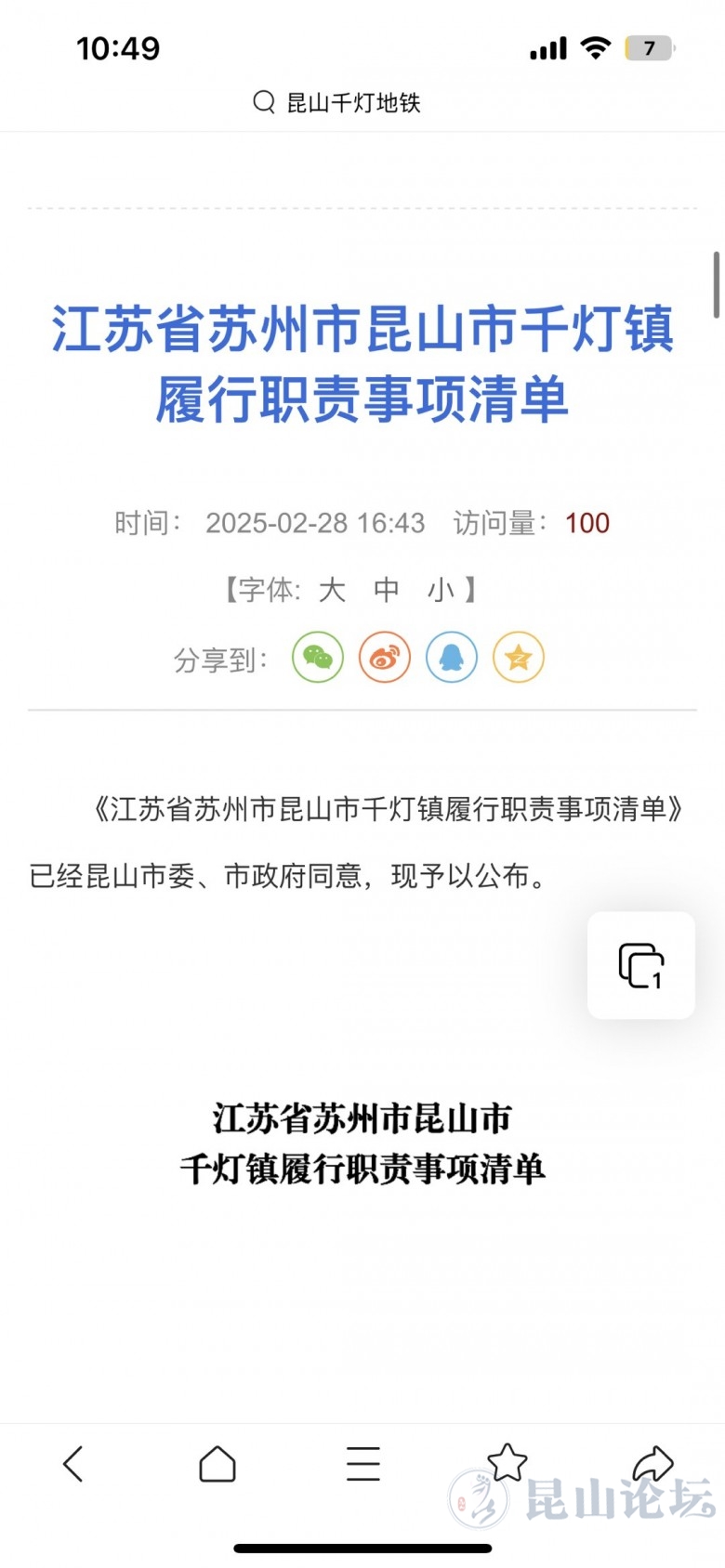Image resolution: width=725 pixels, height=1568 pixels.
Task: Set font size to 大
Action: point(332,590)
